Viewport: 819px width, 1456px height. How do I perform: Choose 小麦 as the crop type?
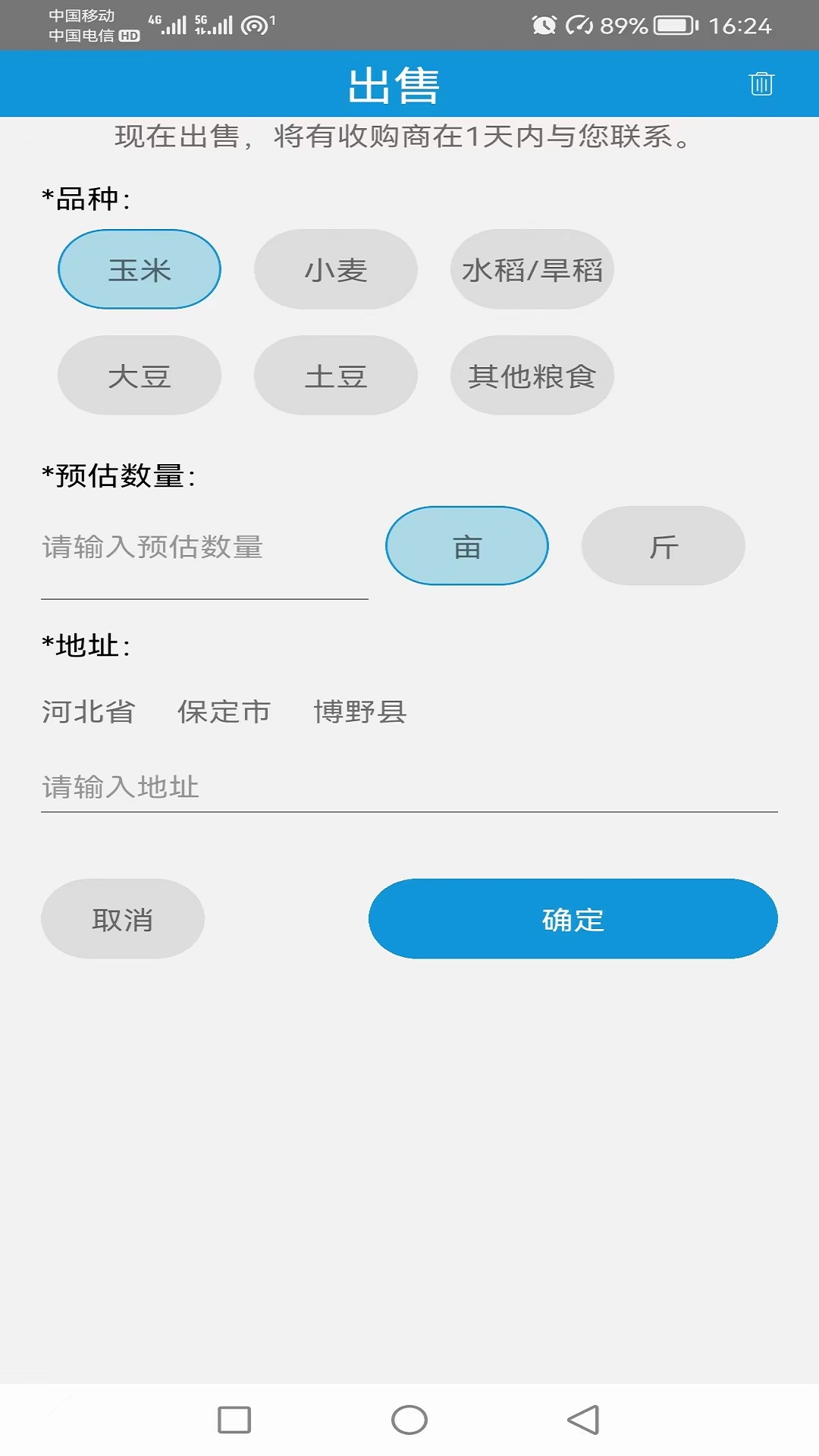click(336, 269)
